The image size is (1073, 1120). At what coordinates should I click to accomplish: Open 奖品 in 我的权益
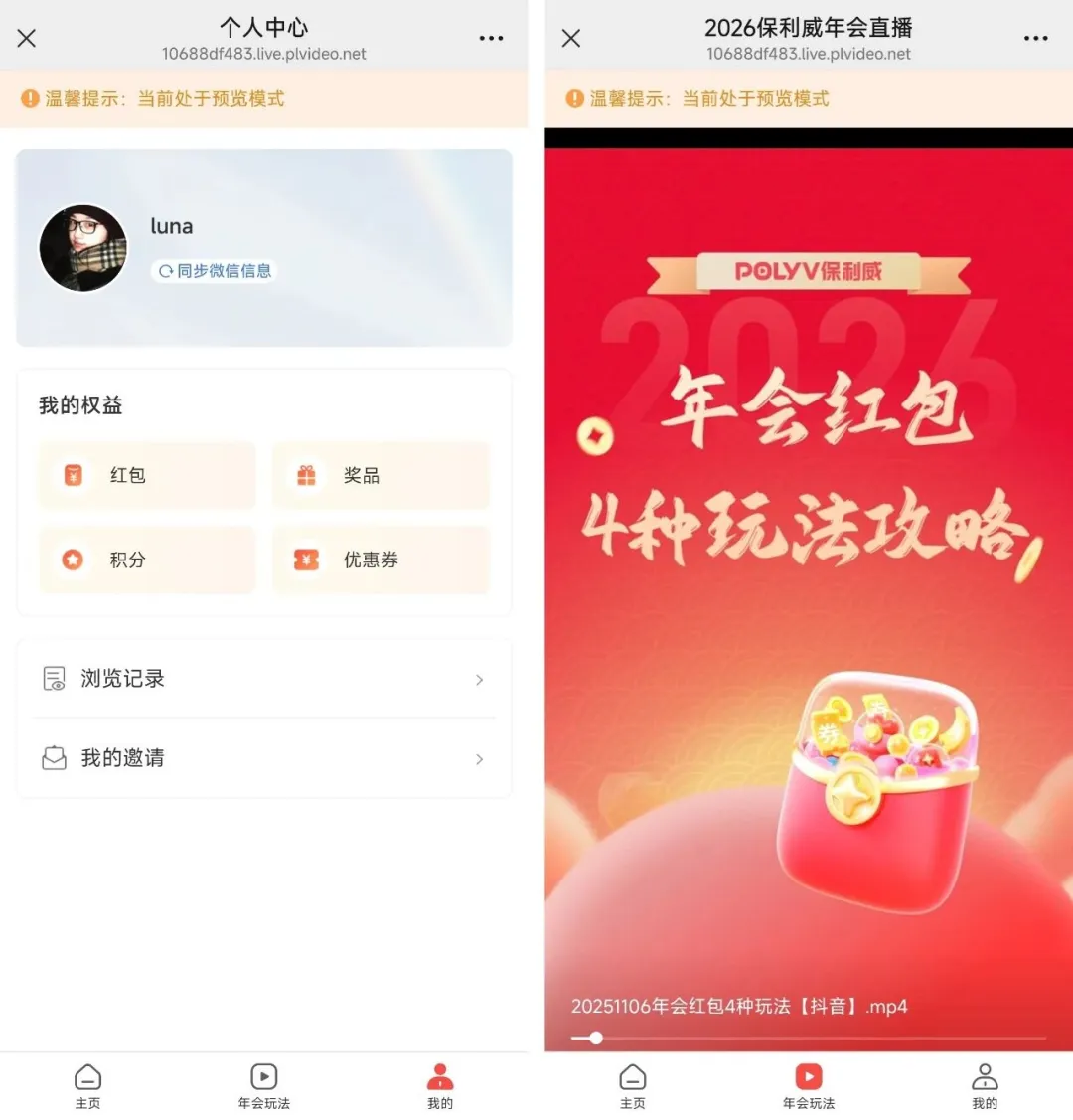[x=381, y=476]
